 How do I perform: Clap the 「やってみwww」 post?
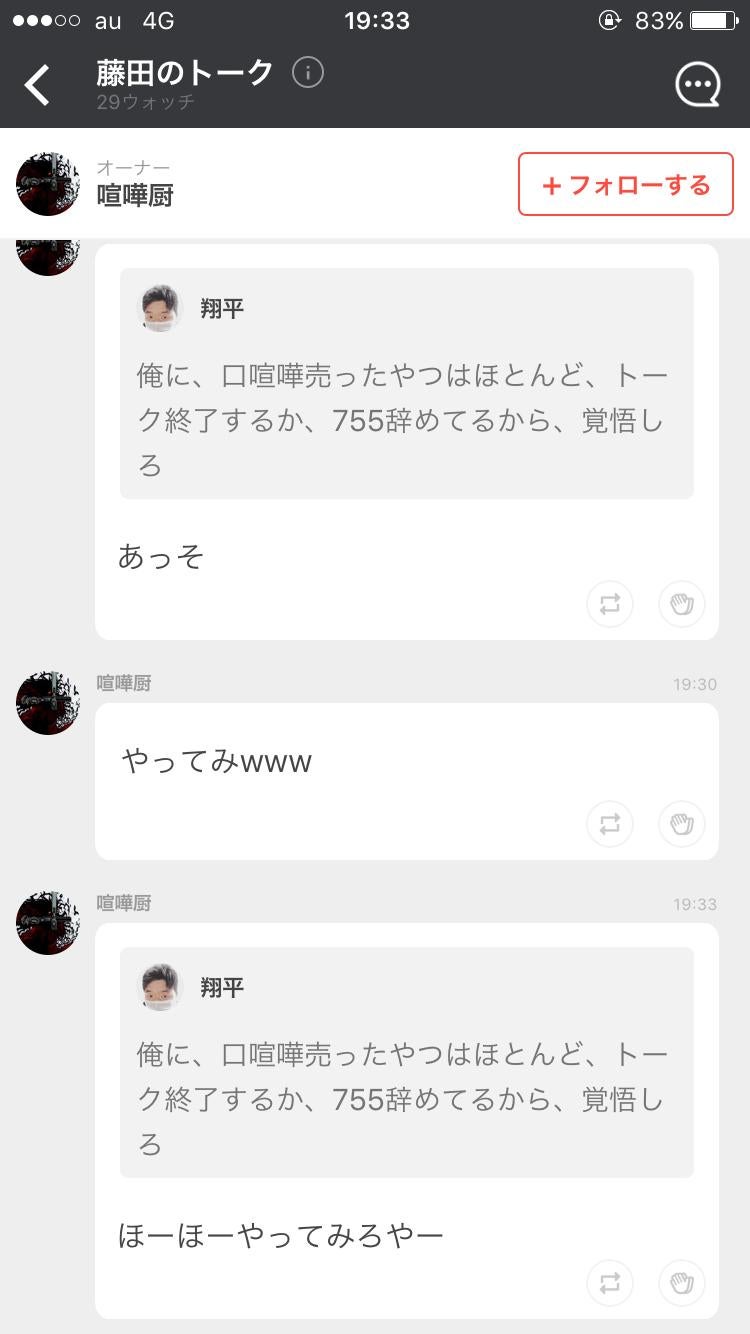click(681, 823)
